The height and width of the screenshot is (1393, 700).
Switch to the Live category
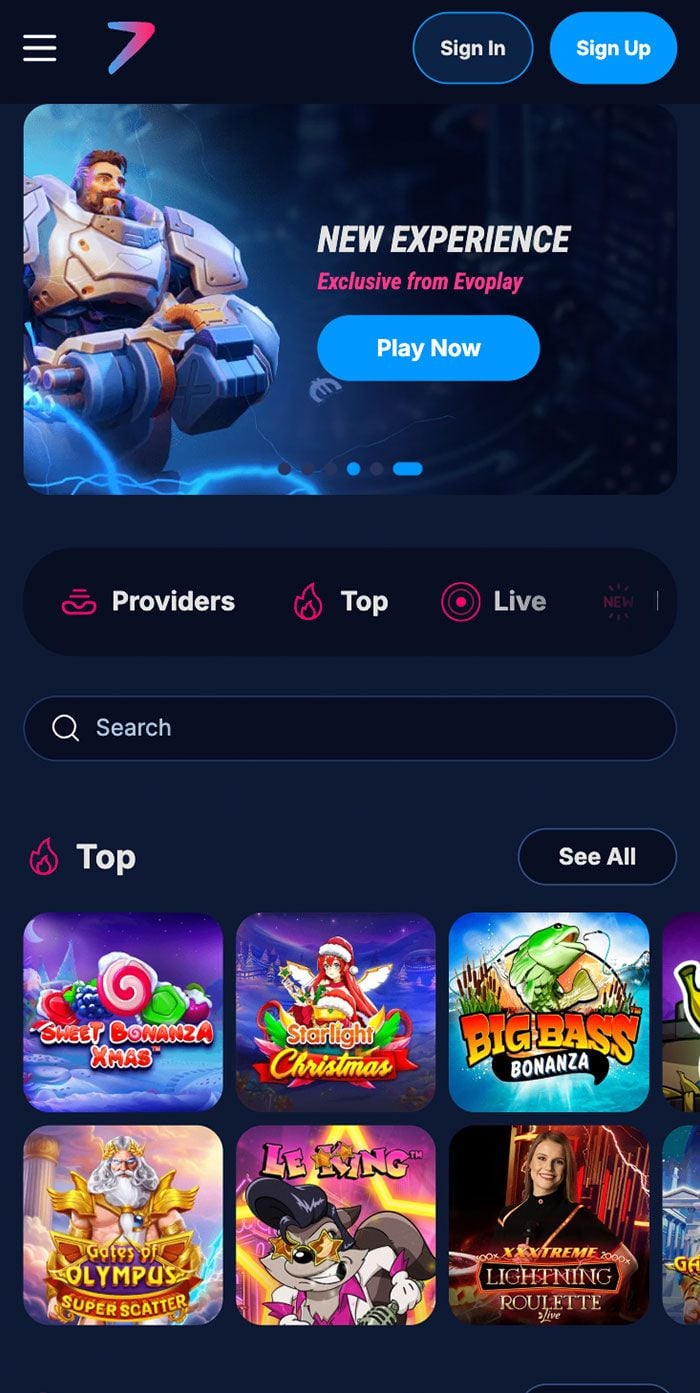tap(494, 601)
